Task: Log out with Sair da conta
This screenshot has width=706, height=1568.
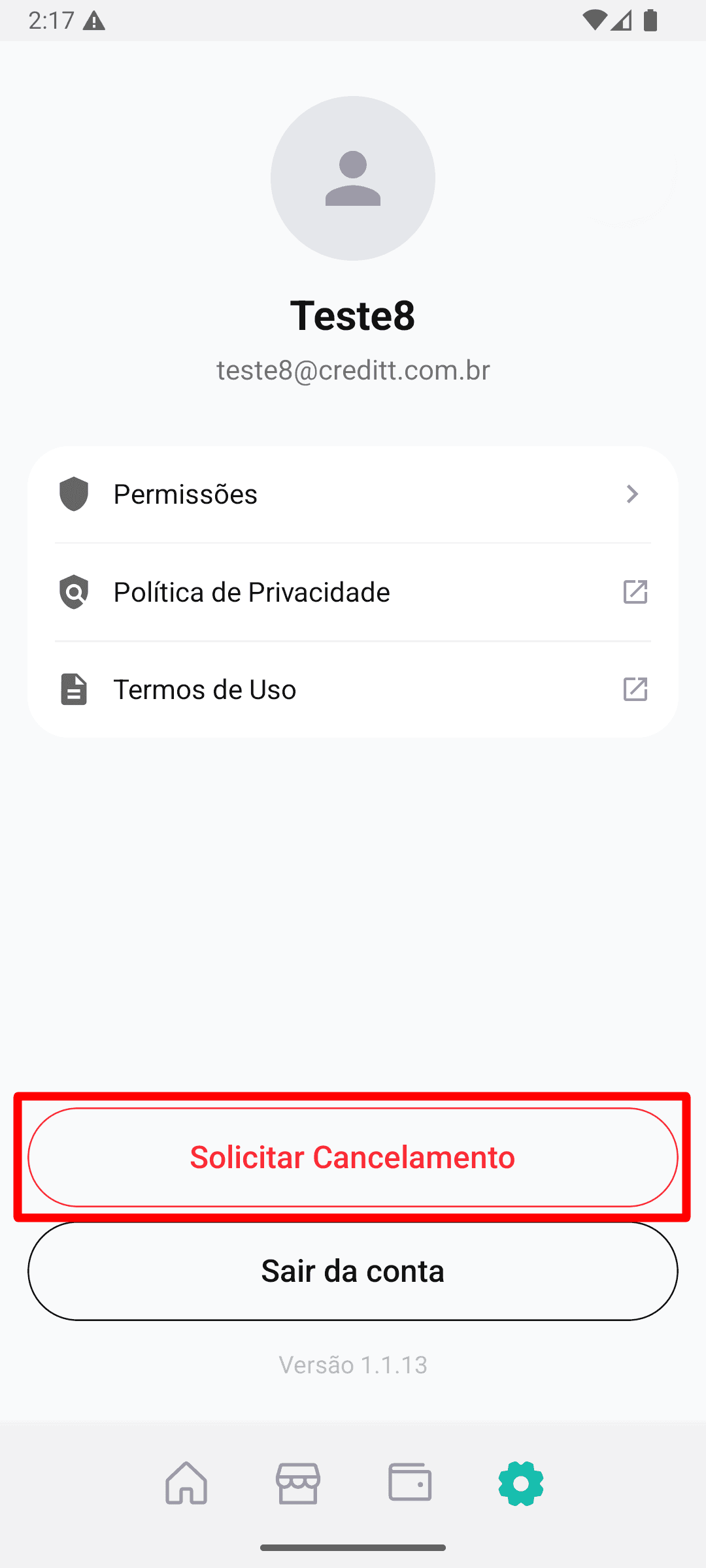Action: pos(353,1271)
